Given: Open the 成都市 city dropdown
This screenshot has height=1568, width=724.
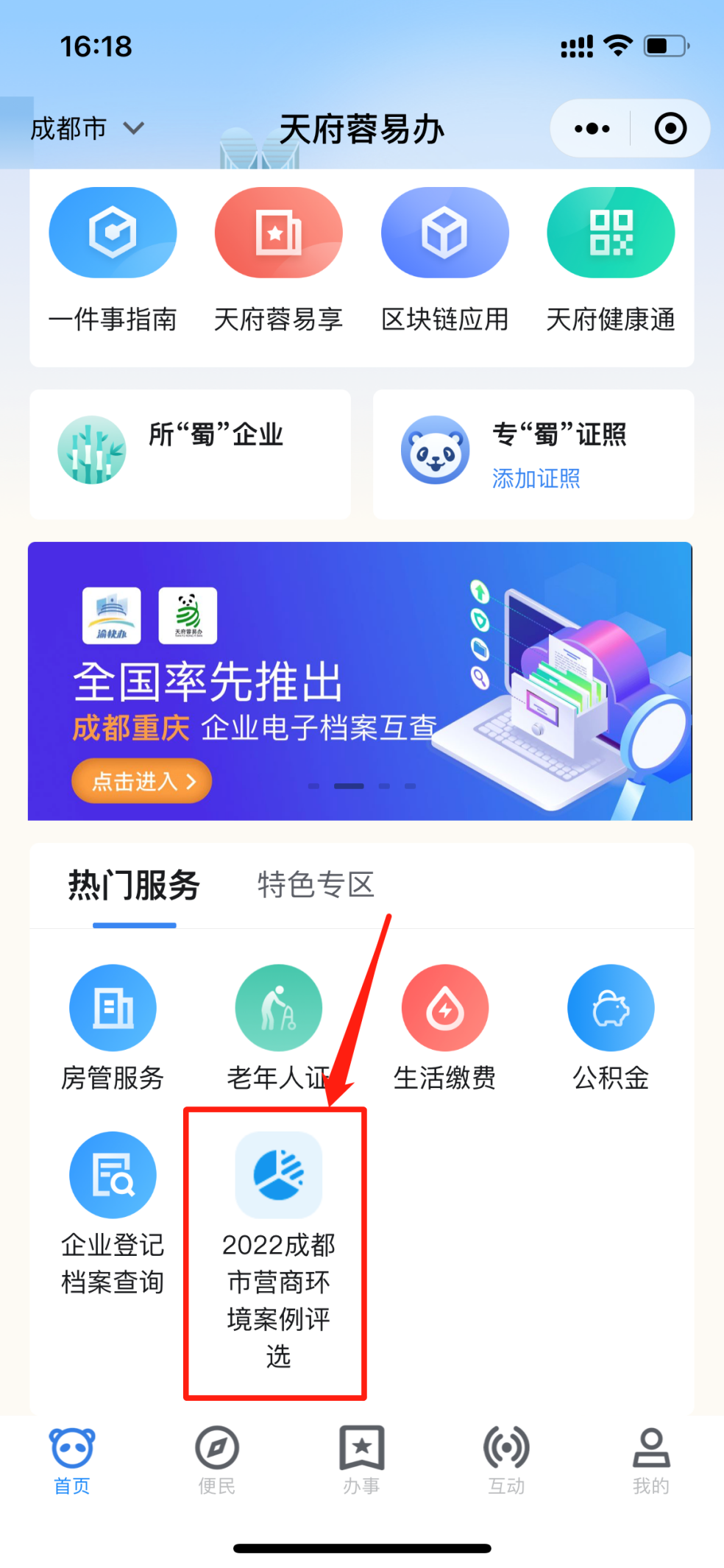Looking at the screenshot, I should click(x=87, y=129).
